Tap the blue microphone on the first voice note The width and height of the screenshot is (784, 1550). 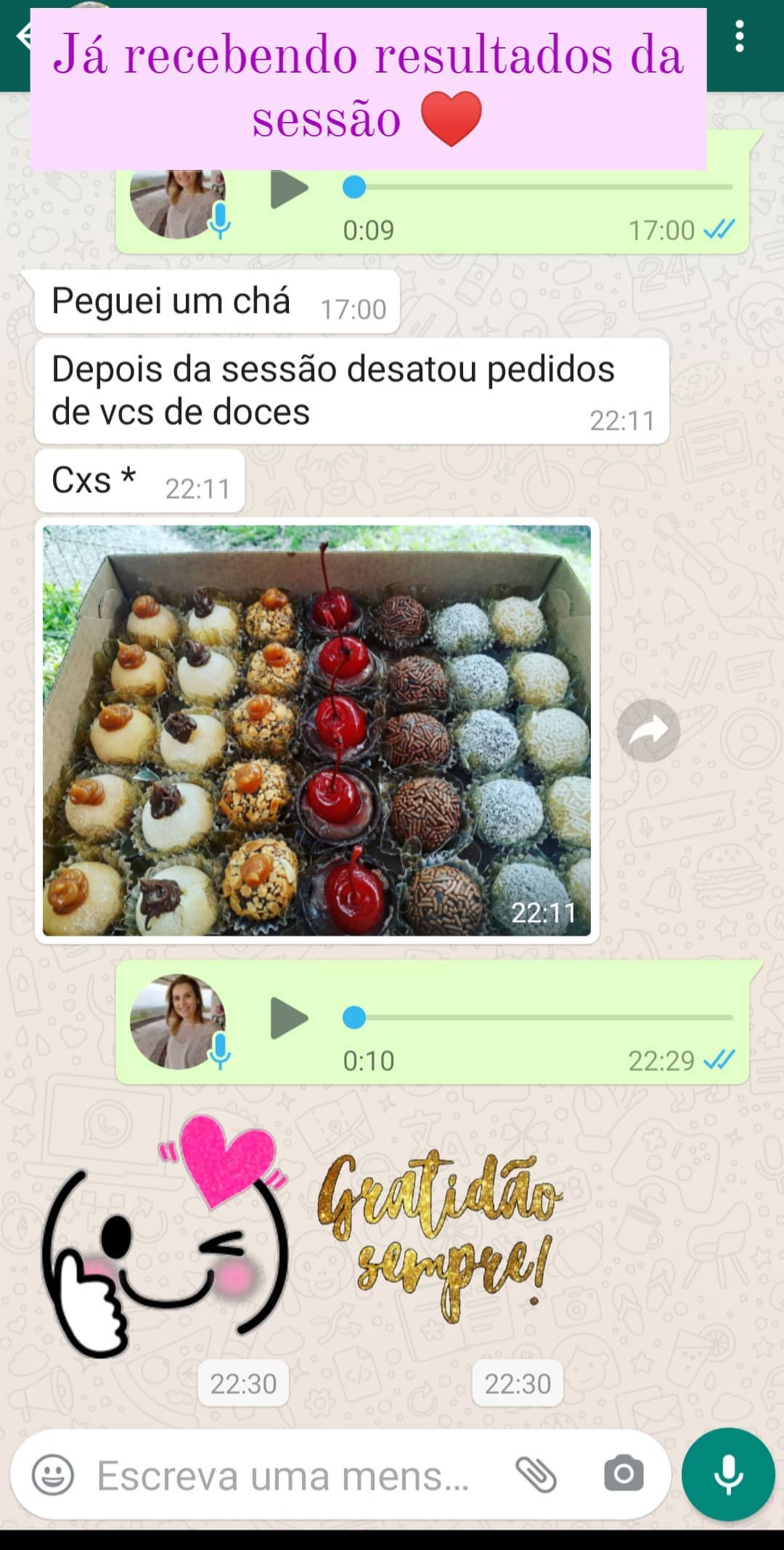coord(218,221)
